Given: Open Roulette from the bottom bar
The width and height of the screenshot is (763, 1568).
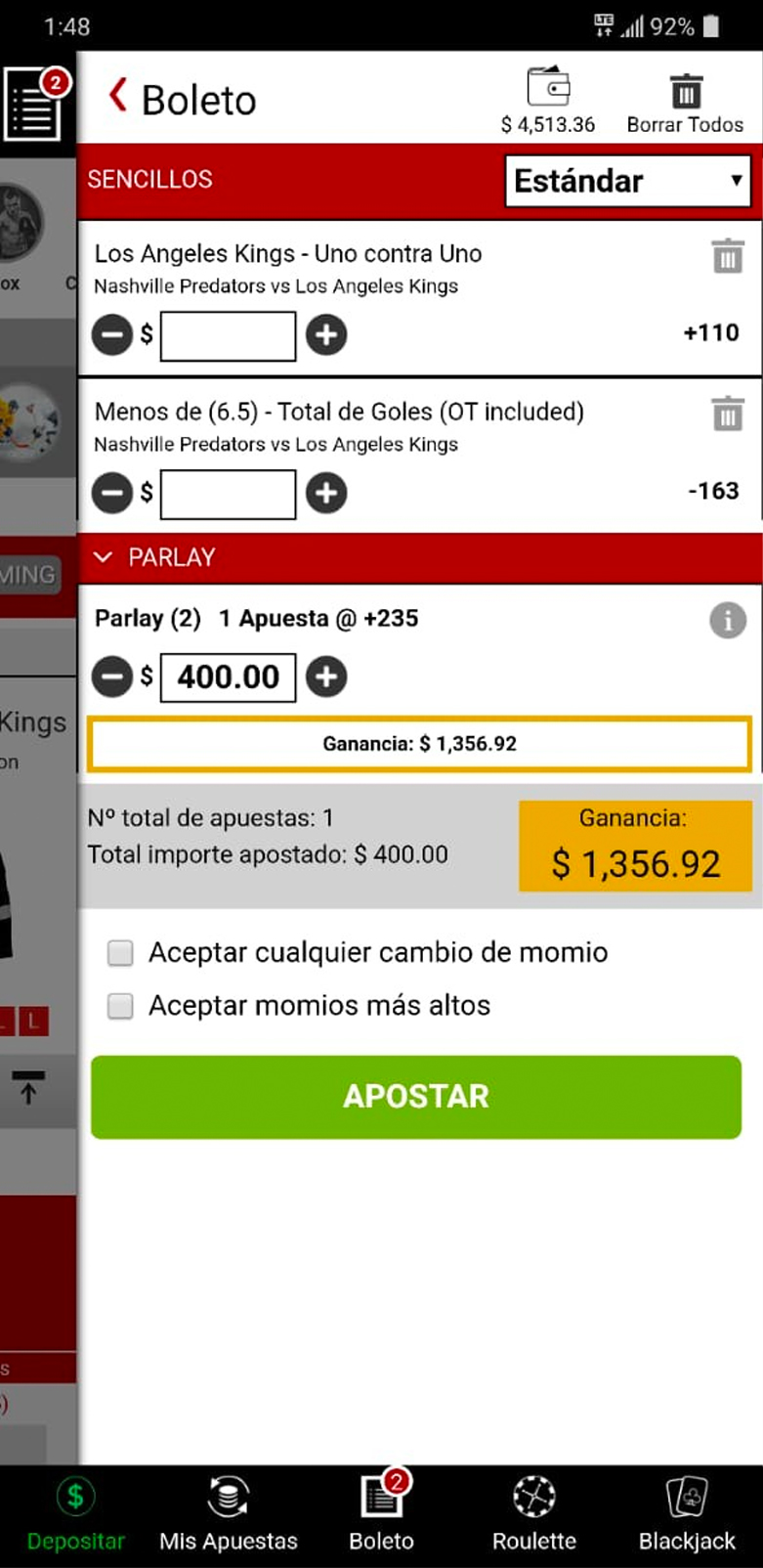Looking at the screenshot, I should point(534,1514).
